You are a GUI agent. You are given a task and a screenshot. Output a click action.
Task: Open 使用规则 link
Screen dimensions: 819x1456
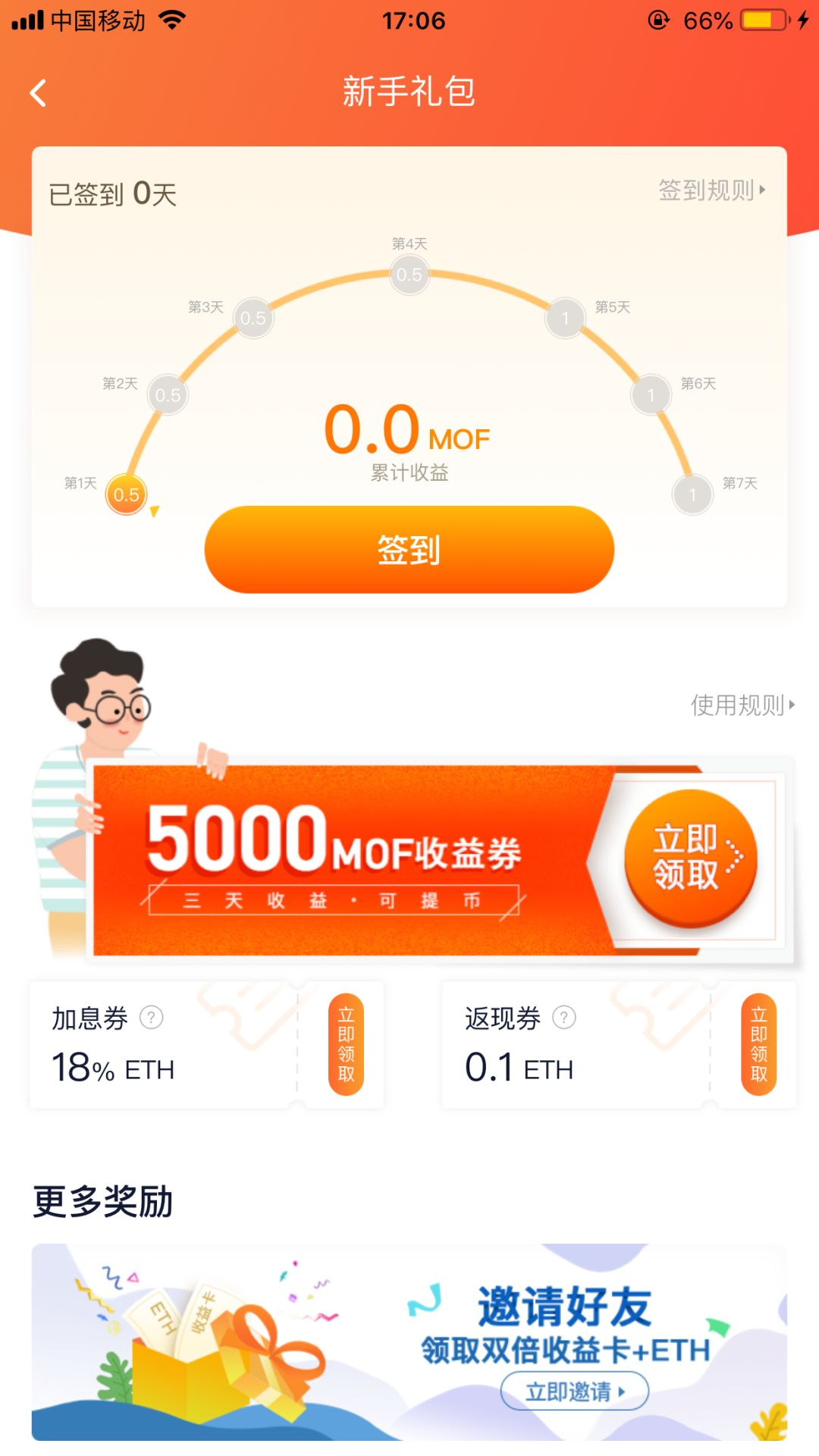(742, 705)
